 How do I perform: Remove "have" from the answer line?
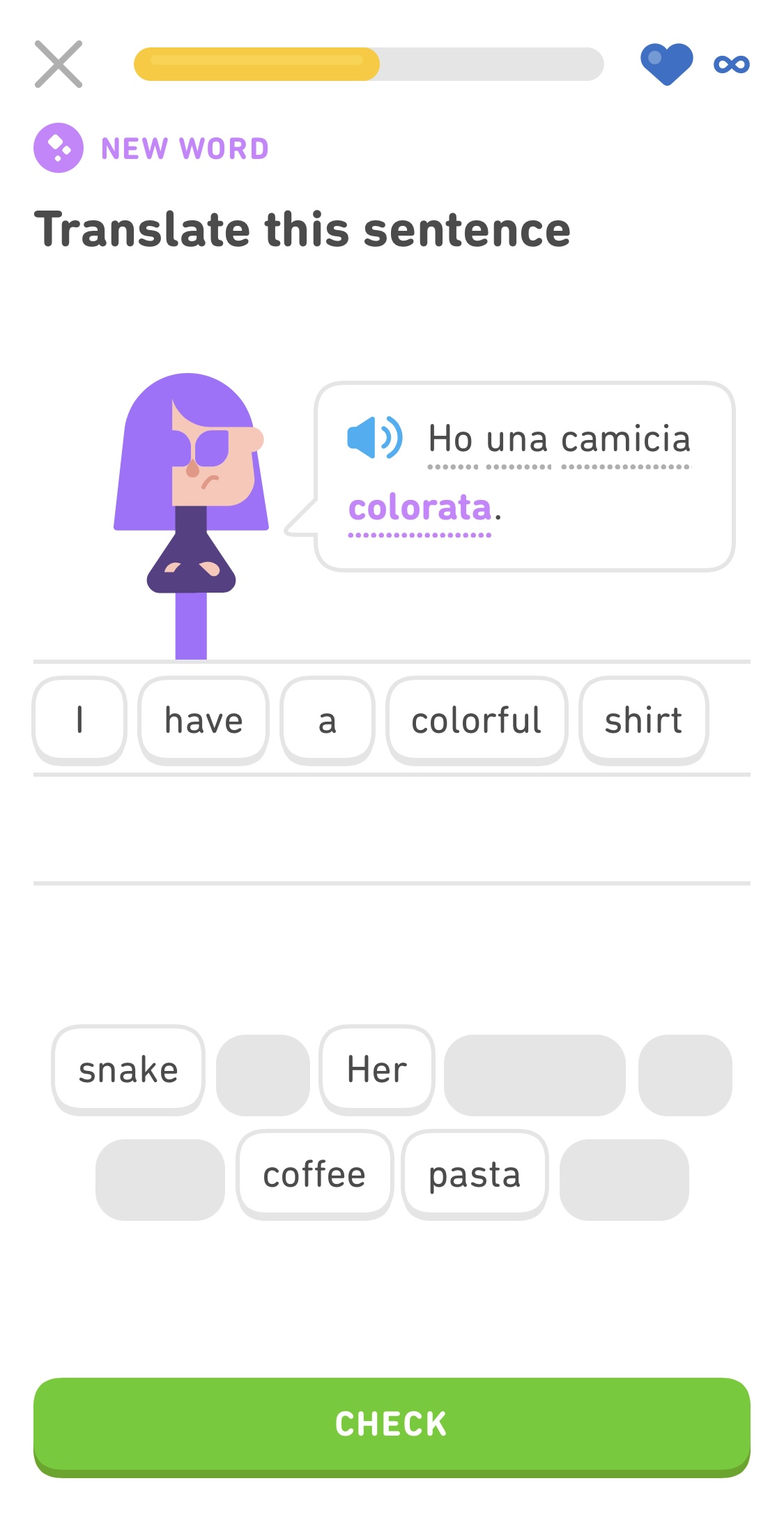click(203, 720)
